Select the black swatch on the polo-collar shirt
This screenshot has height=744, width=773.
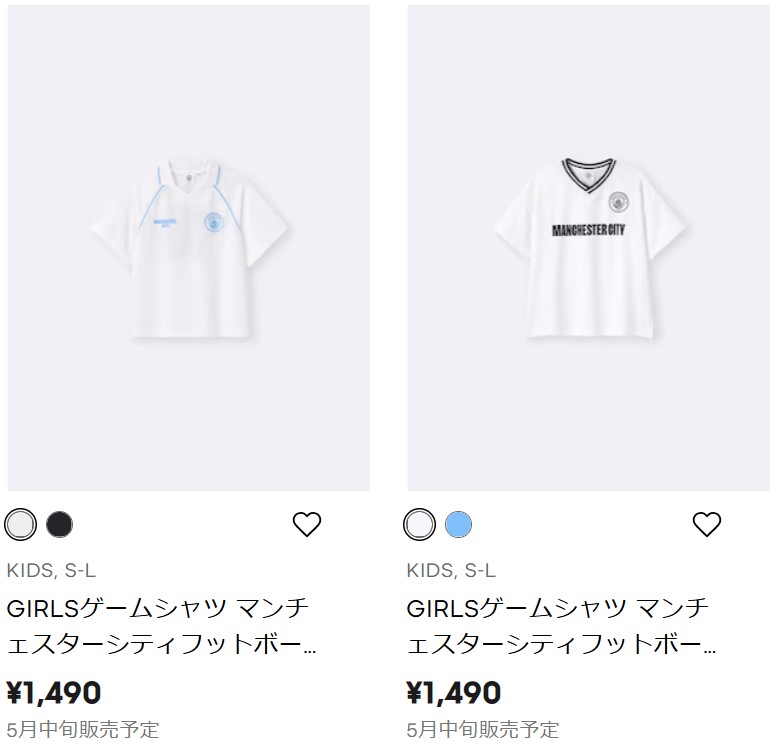[59, 523]
